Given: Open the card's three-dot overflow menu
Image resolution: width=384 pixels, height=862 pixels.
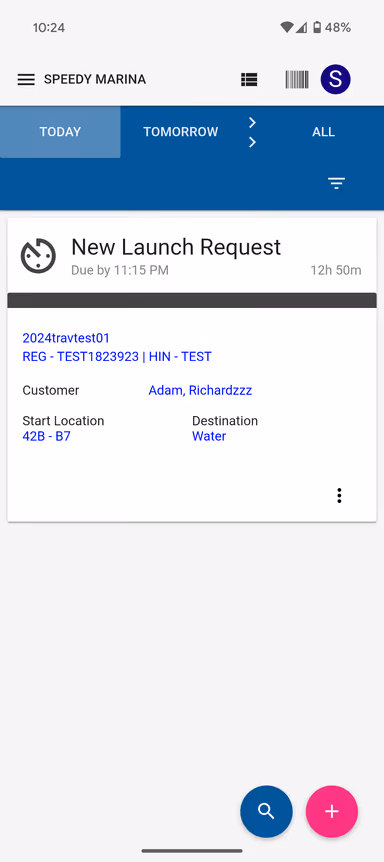Looking at the screenshot, I should 340,495.
